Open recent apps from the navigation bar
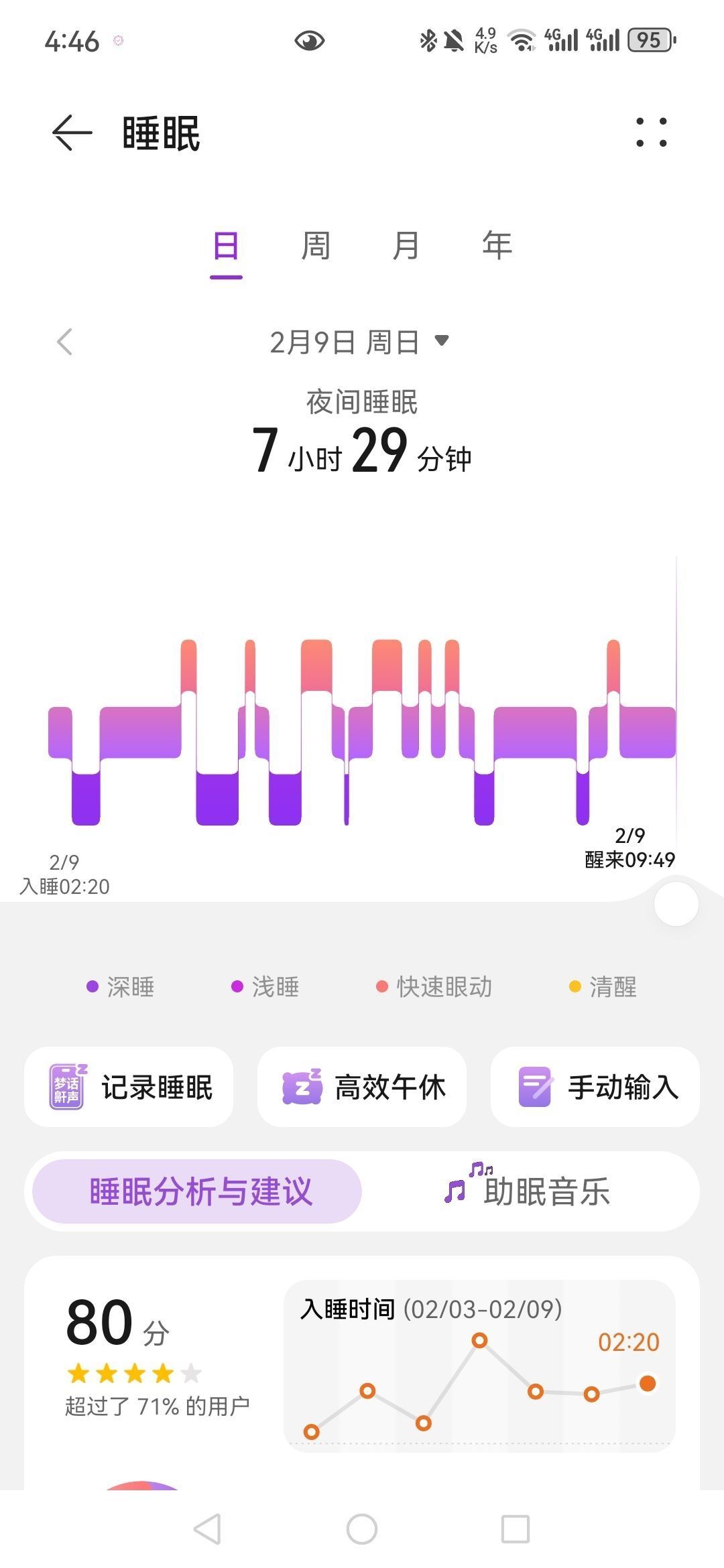The width and height of the screenshot is (724, 1568). (x=516, y=1529)
